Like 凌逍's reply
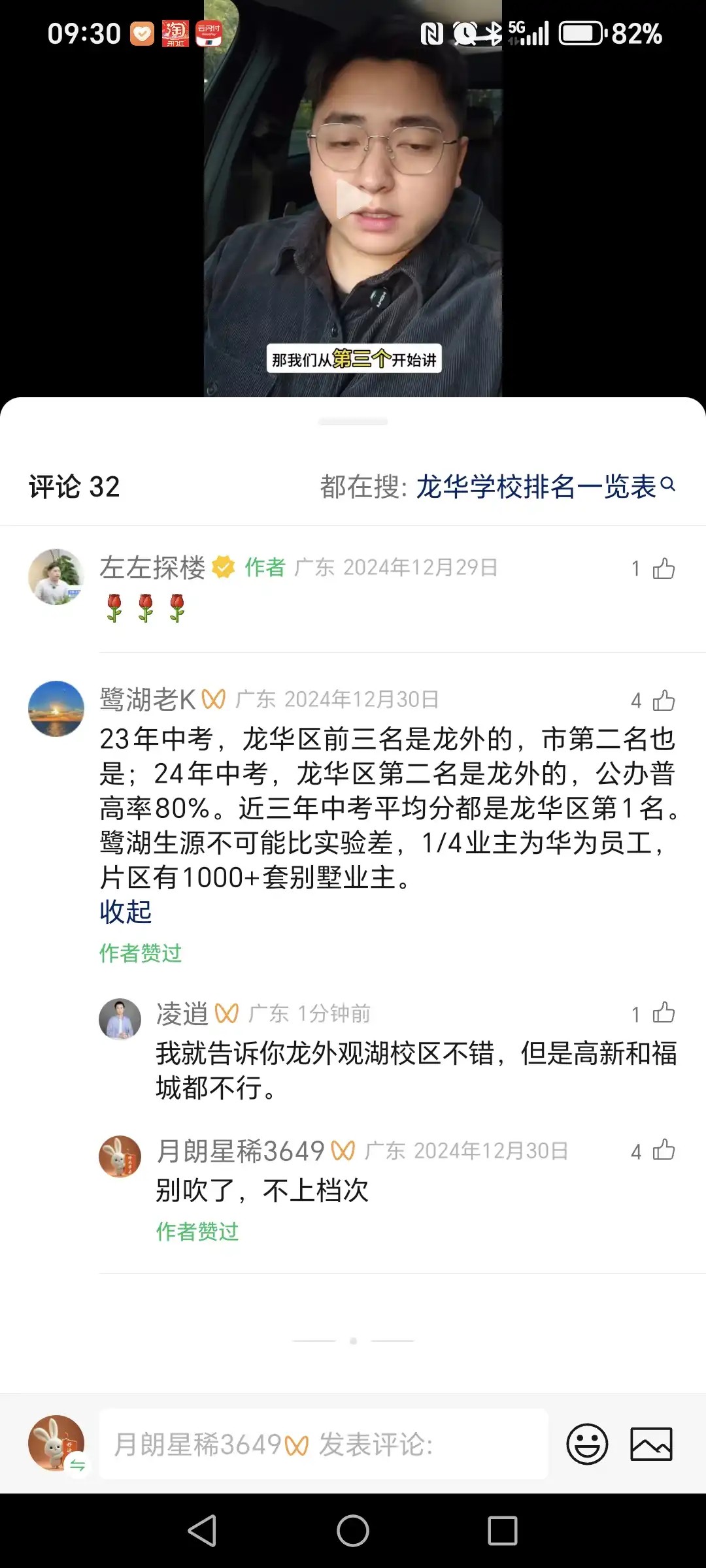Image resolution: width=706 pixels, height=1568 pixels. click(x=663, y=1013)
